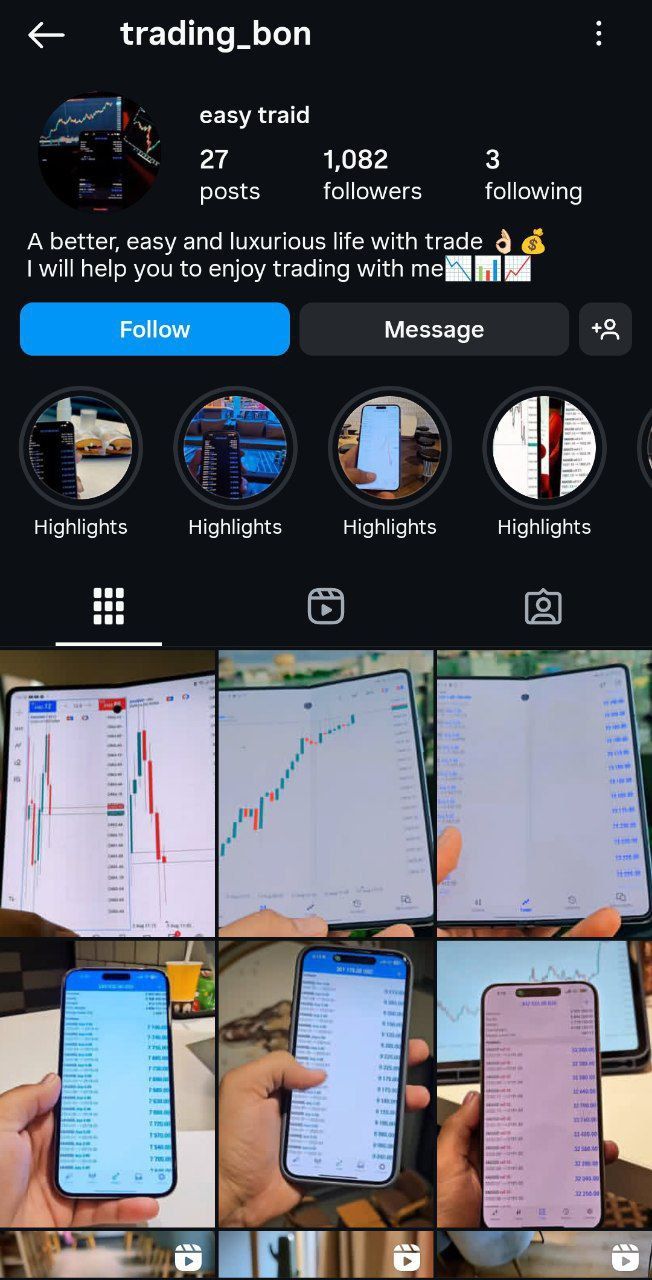
Task: Open the third Highlights story
Action: [x=389, y=448]
